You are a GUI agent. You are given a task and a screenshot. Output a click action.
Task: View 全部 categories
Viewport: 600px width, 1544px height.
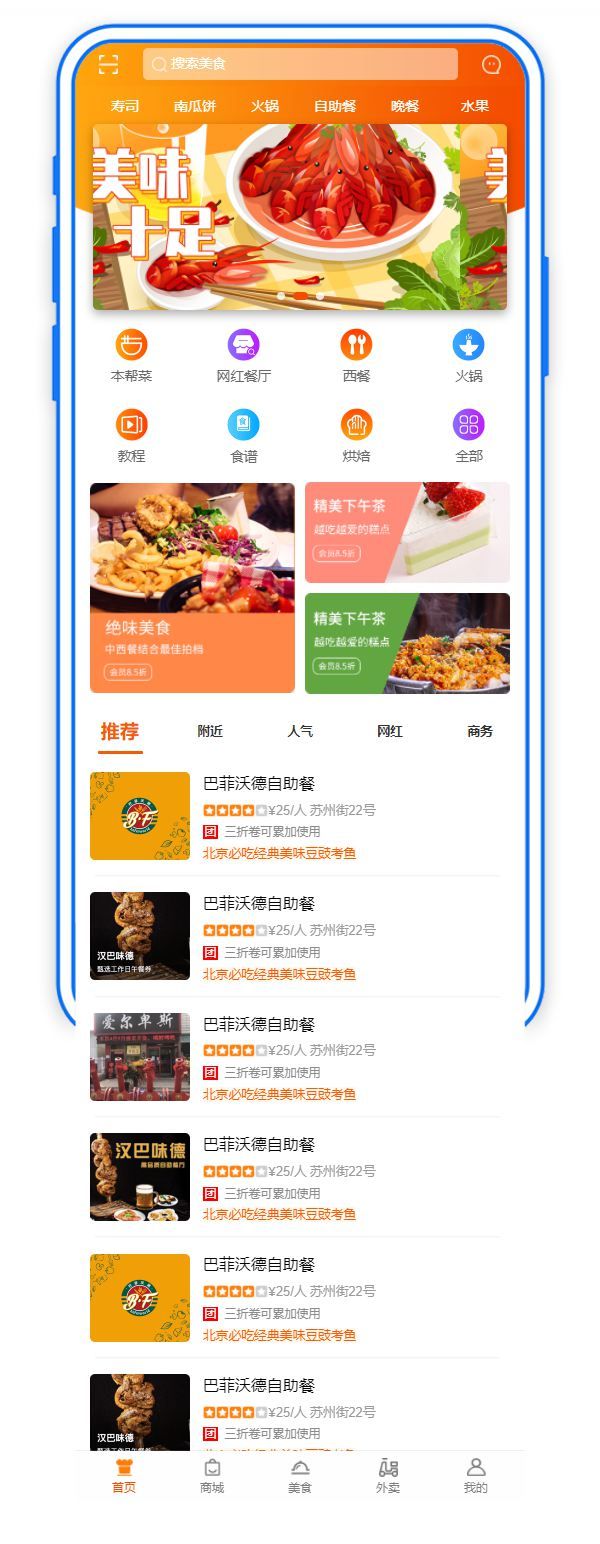(x=468, y=436)
